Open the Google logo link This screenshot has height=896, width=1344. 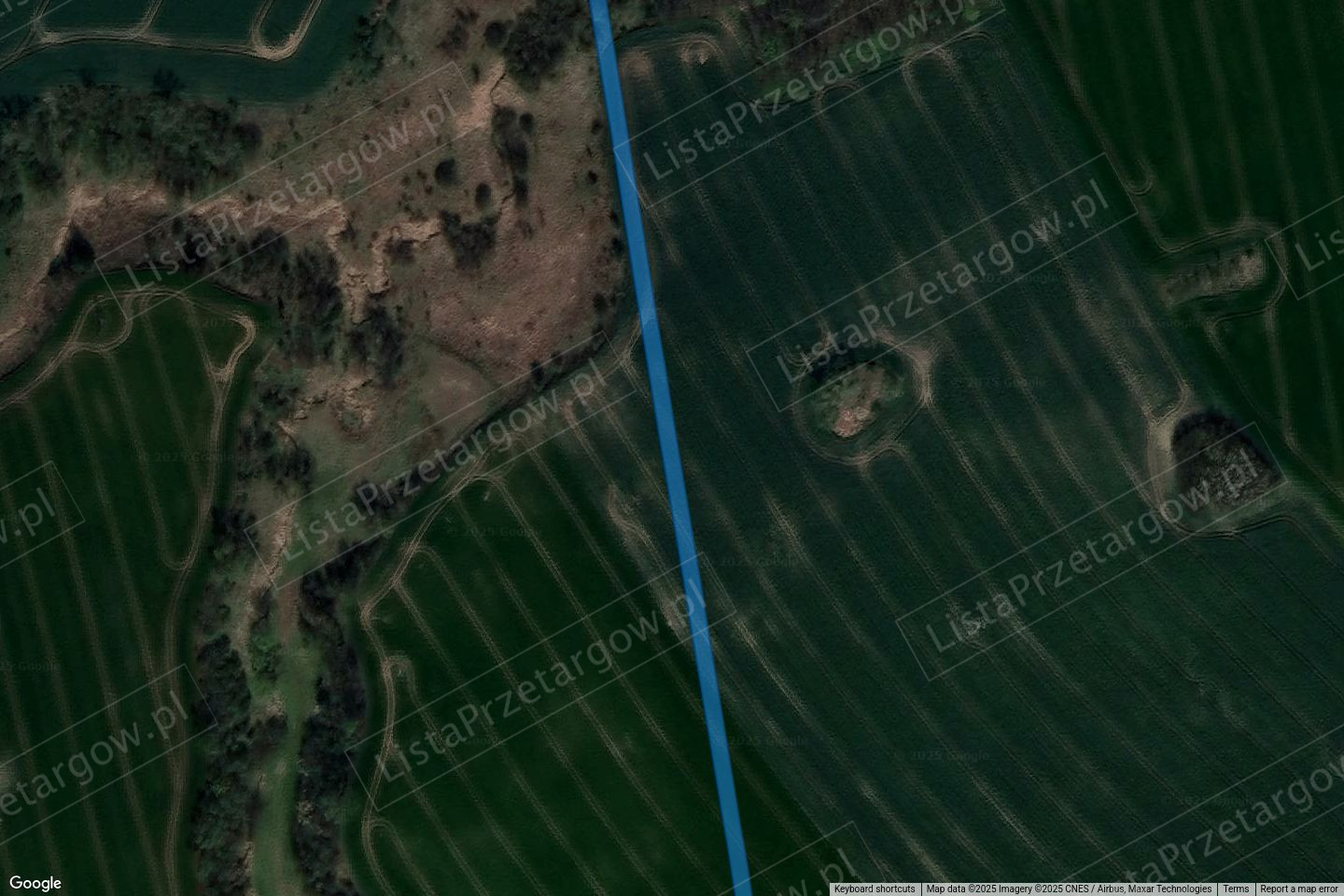coord(35,883)
